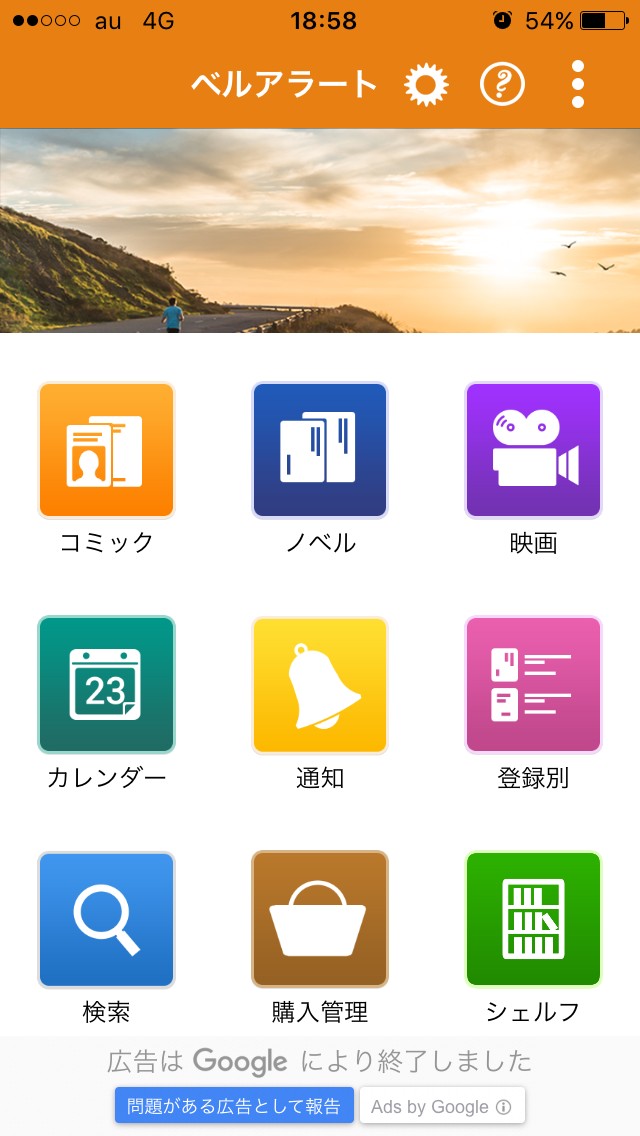Viewport: 640px width, 1136px height.
Task: Open the three-dot overflow menu
Action: coord(577,85)
